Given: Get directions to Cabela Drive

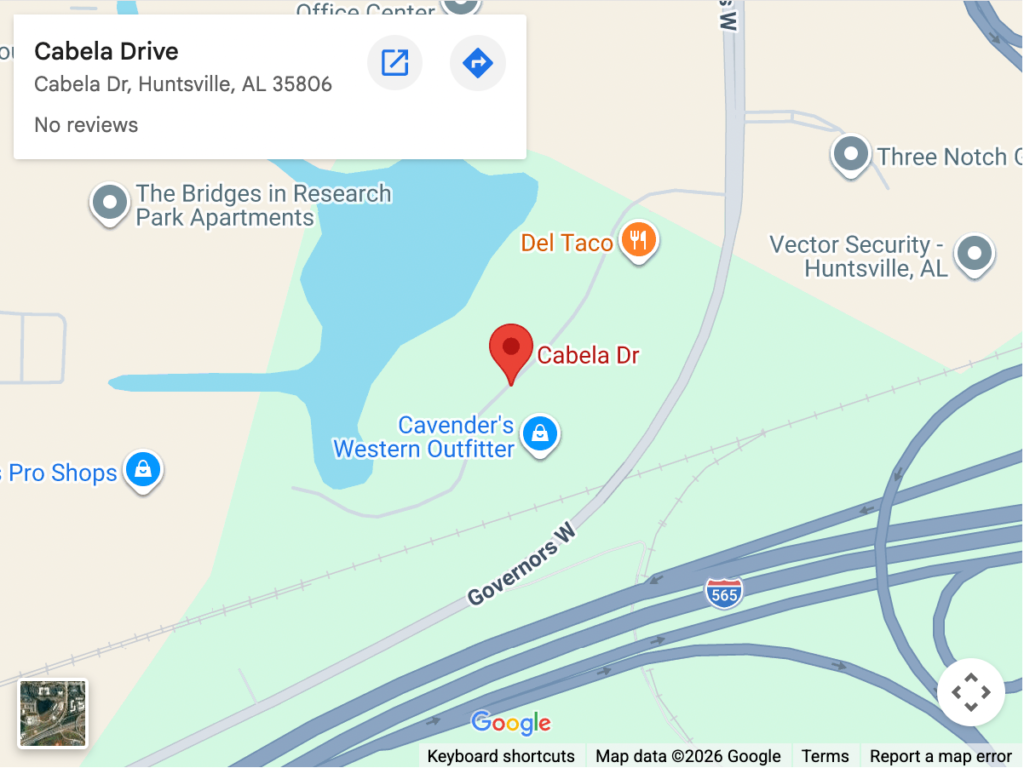Looking at the screenshot, I should coord(477,63).
